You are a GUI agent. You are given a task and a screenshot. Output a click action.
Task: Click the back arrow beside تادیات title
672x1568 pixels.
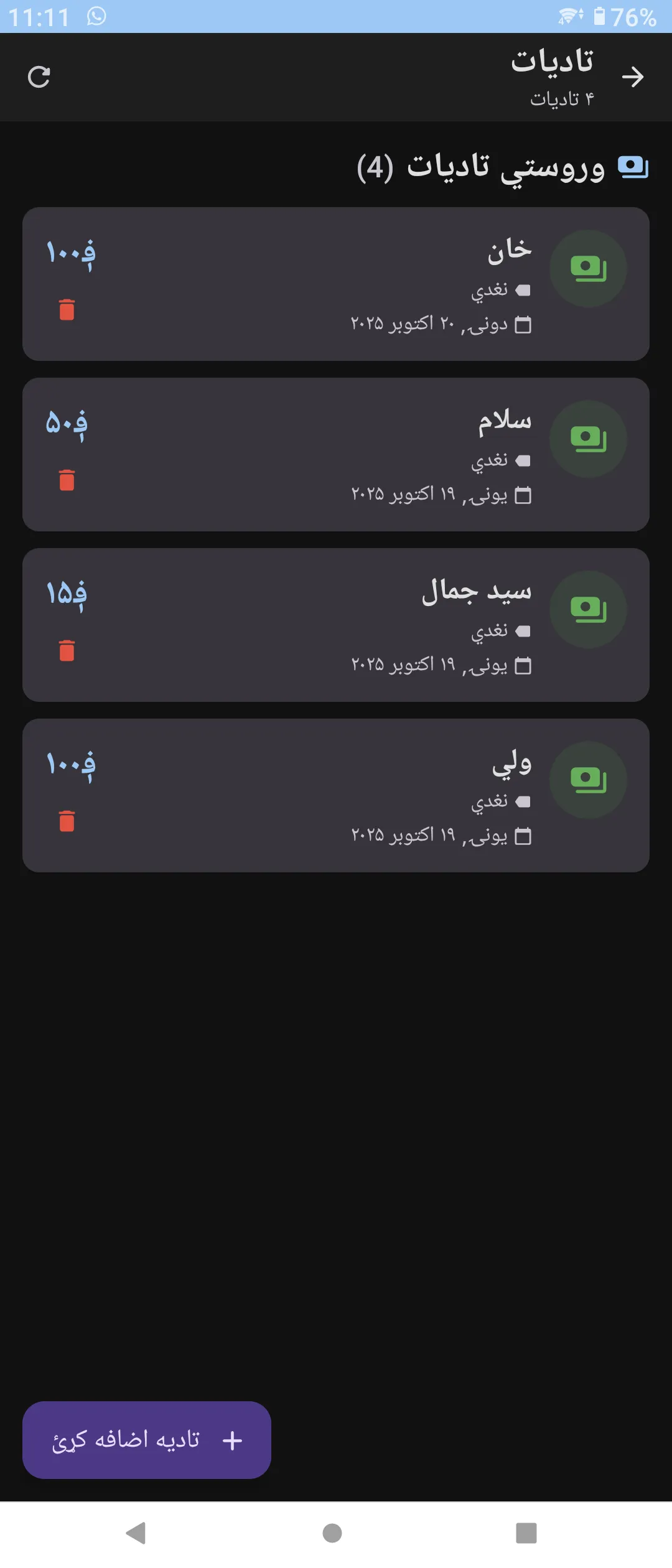click(x=634, y=77)
